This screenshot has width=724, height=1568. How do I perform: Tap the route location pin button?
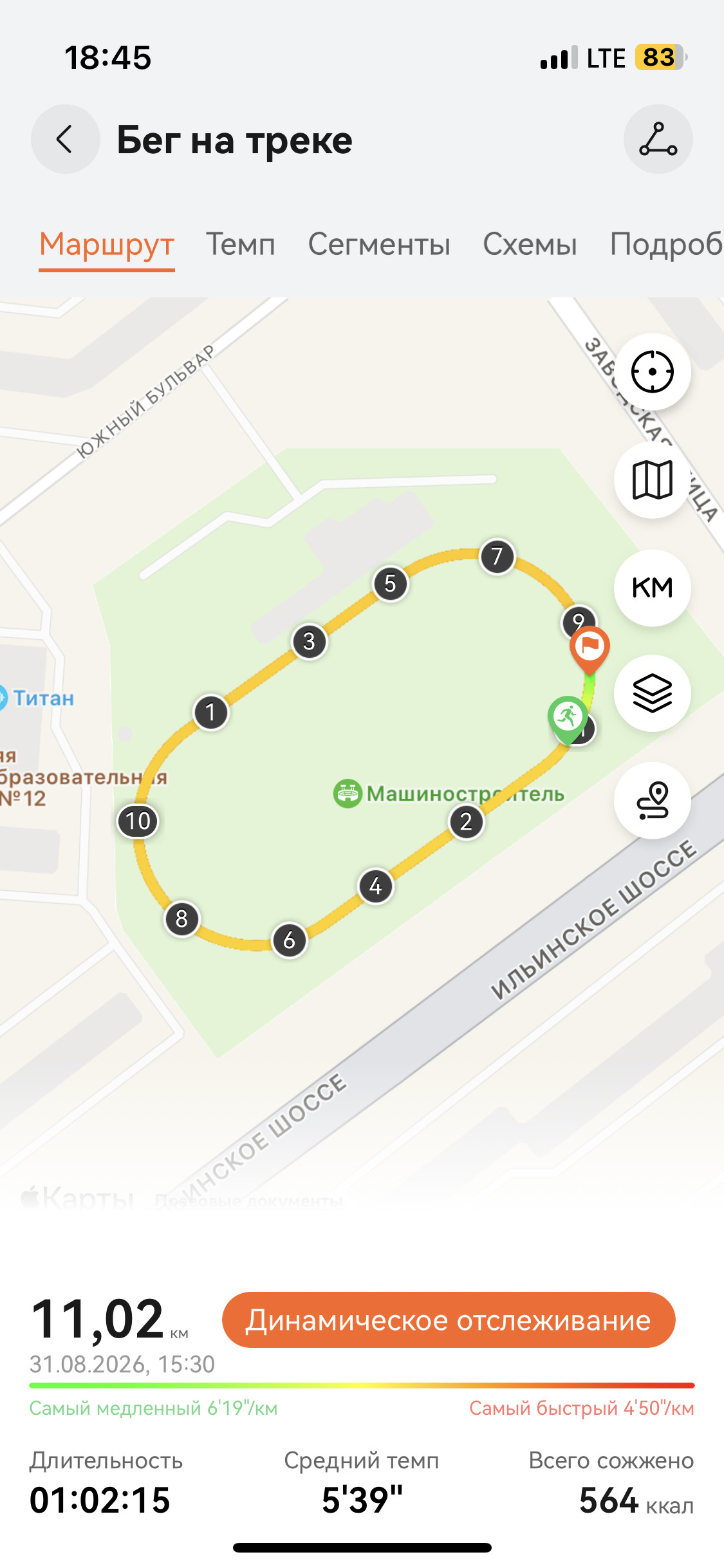(x=652, y=801)
